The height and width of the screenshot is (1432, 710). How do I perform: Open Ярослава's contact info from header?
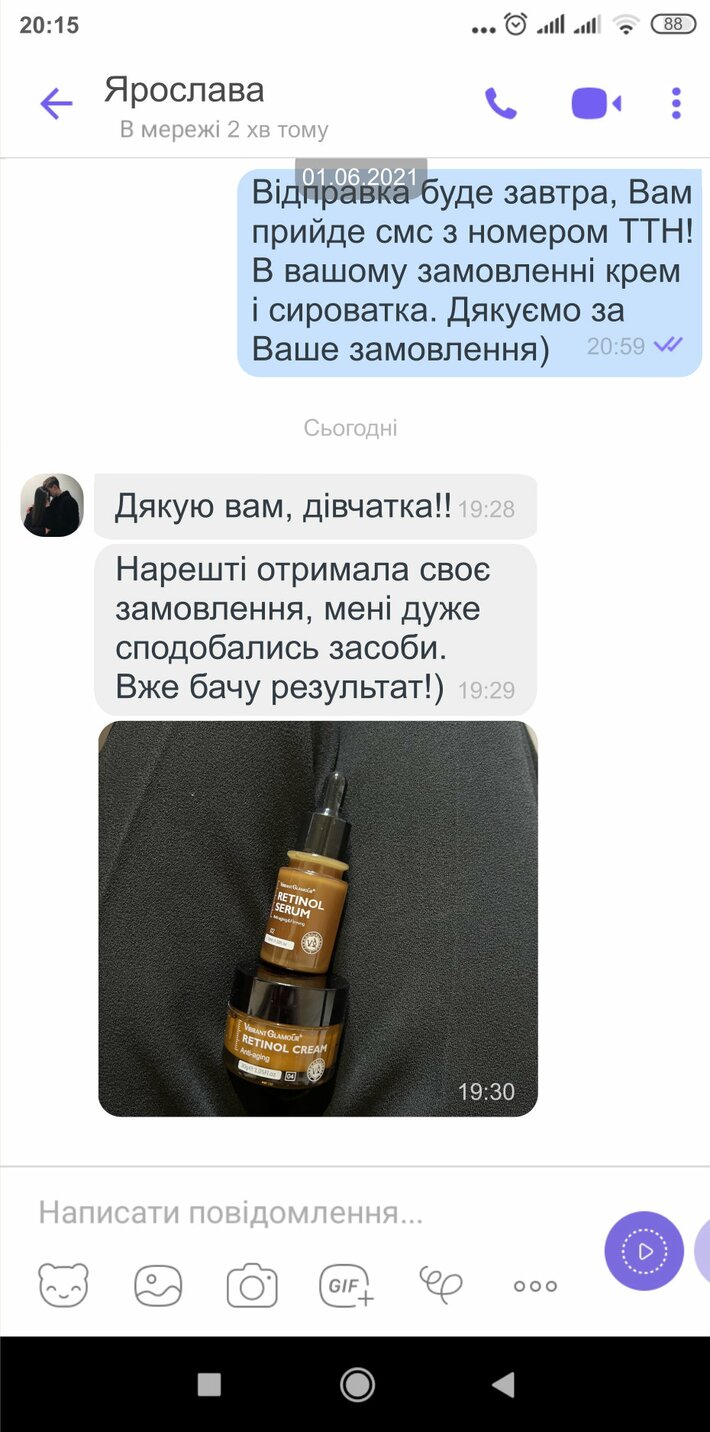[x=185, y=90]
